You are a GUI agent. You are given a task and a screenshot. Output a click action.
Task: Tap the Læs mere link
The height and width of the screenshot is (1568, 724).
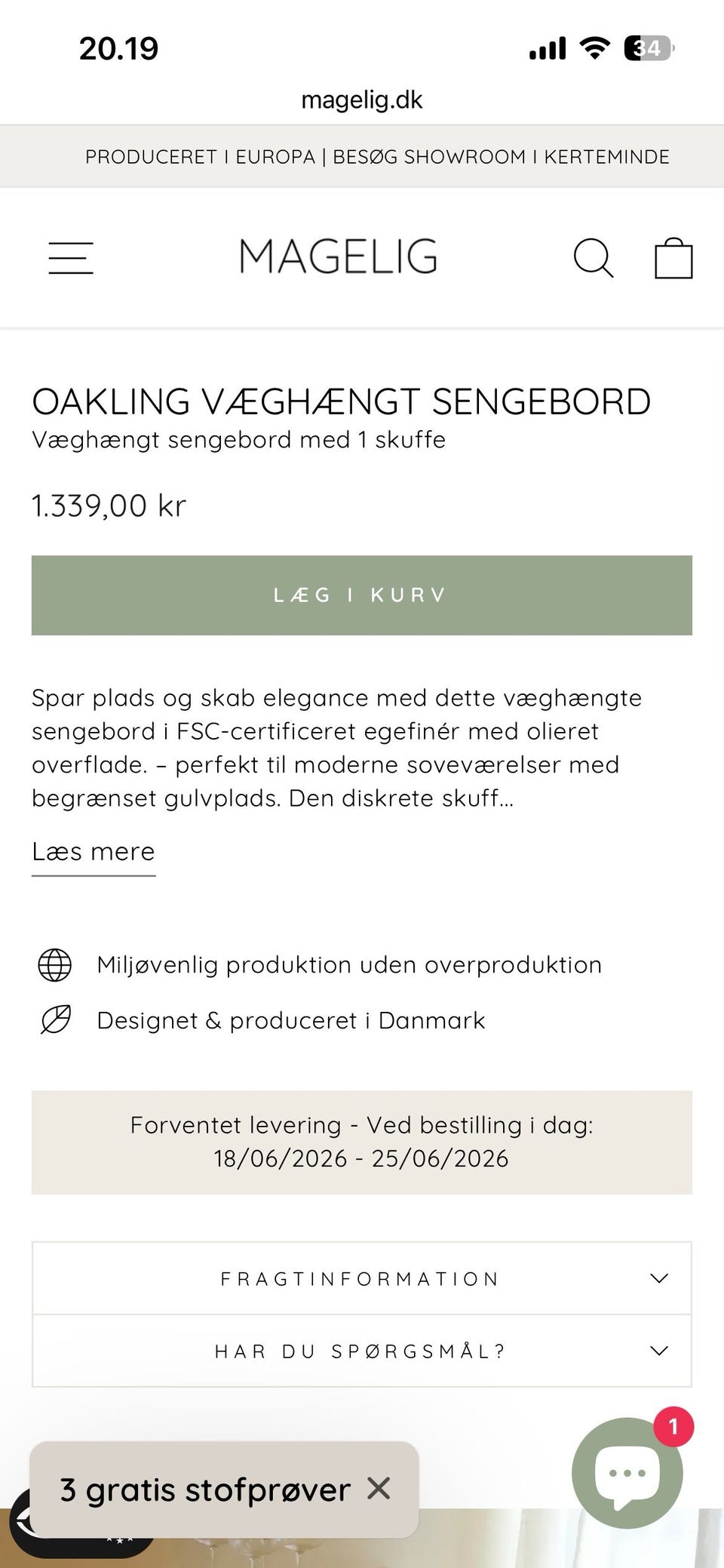94,852
